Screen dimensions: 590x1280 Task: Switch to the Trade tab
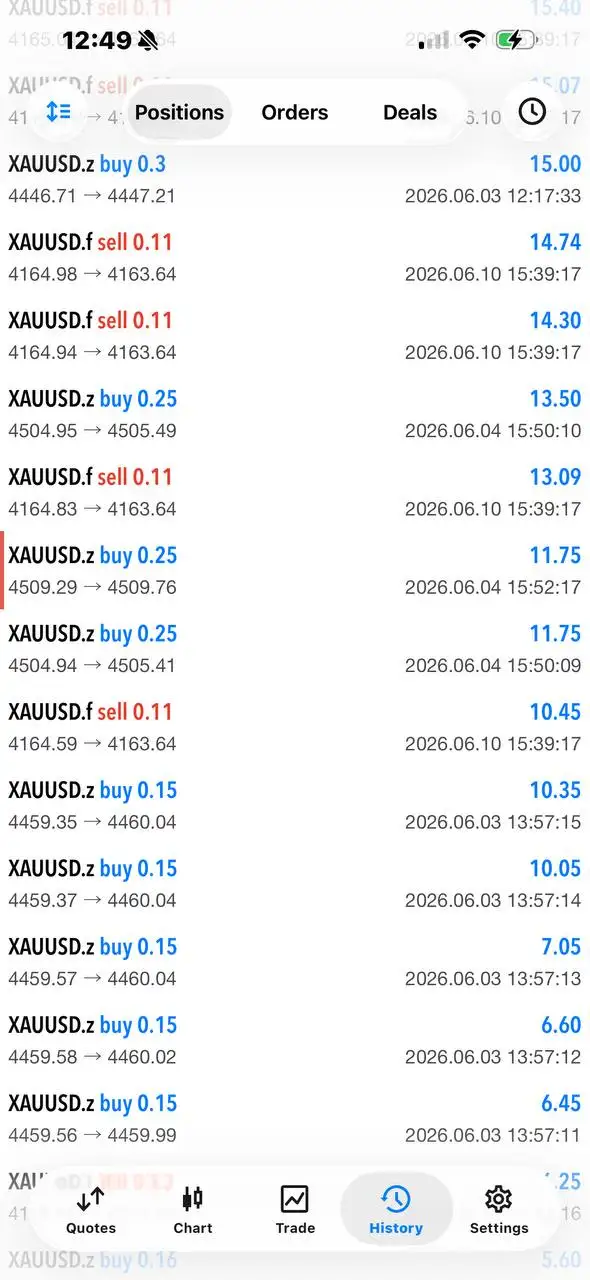pyautogui.click(x=295, y=1210)
